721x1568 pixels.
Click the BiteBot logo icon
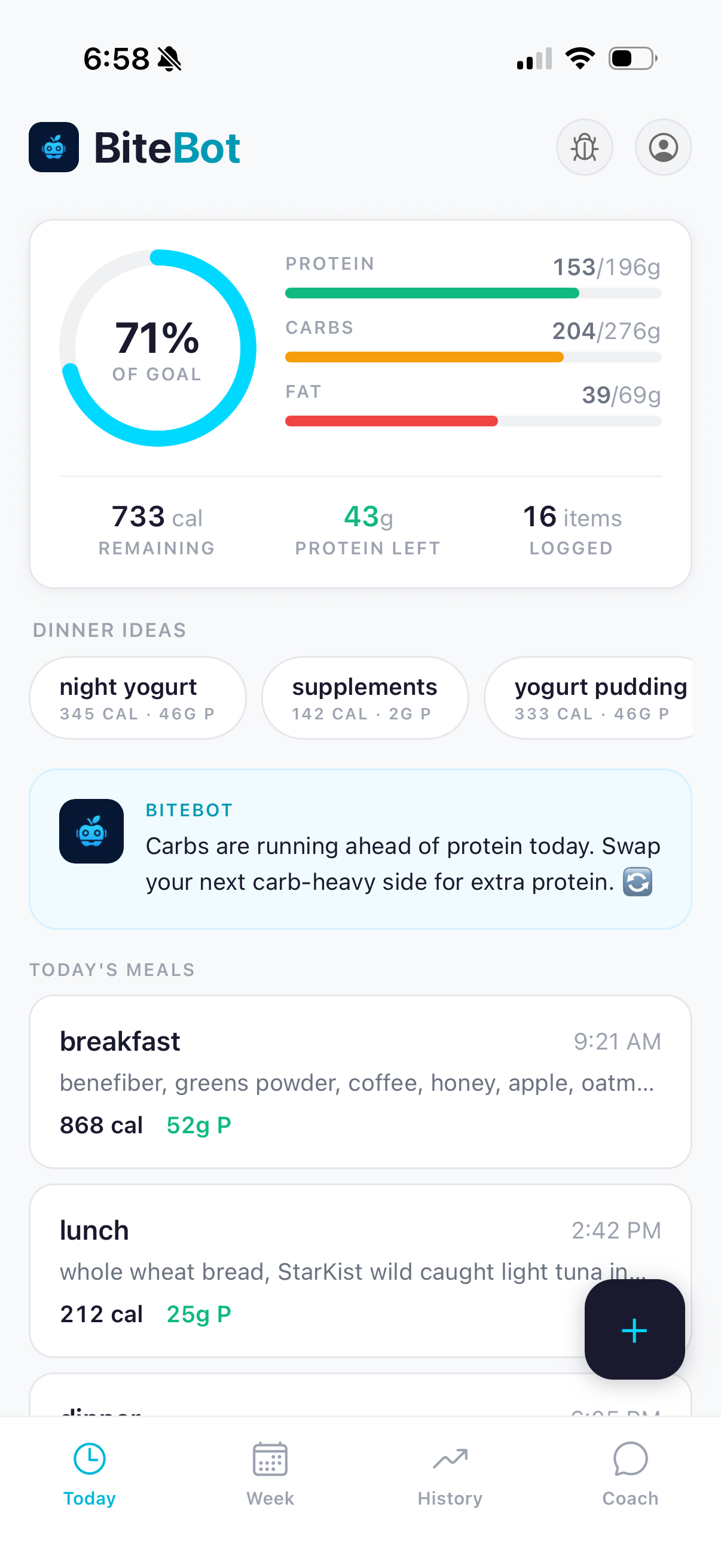point(54,147)
